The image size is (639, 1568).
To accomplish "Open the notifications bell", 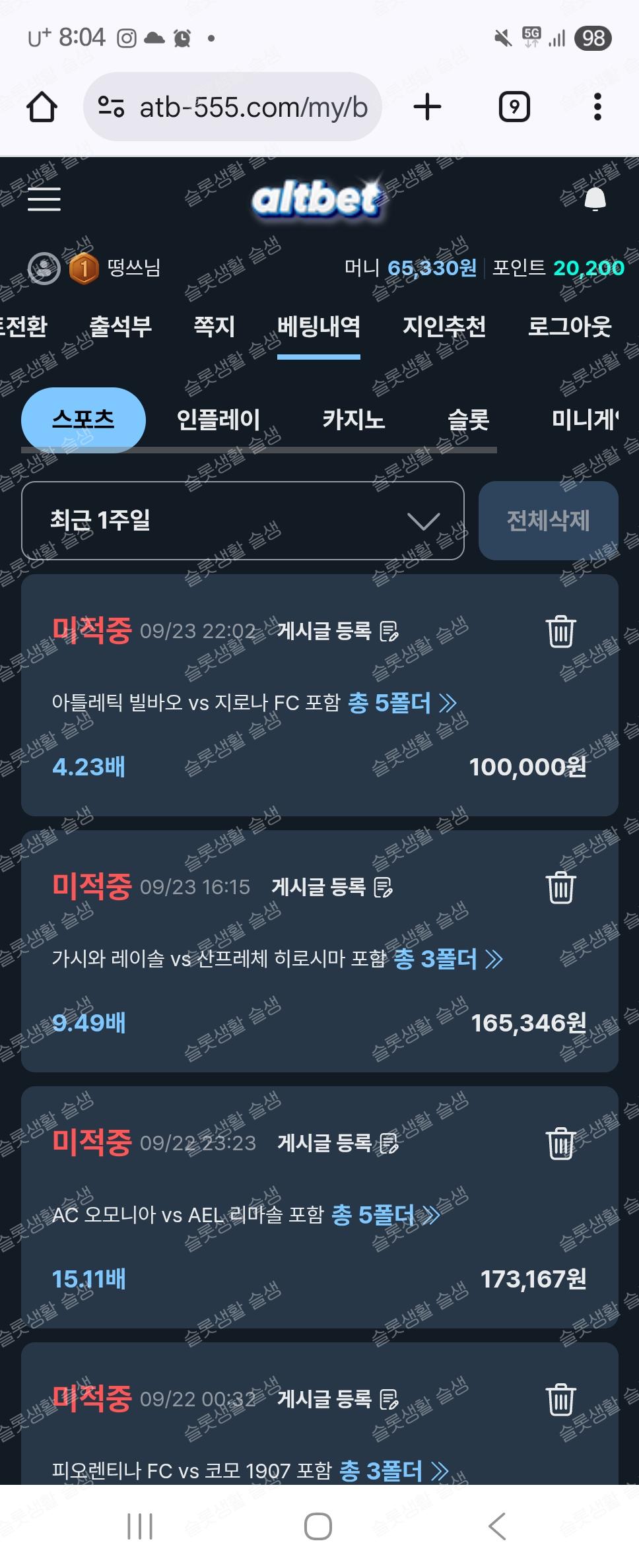I will click(595, 199).
